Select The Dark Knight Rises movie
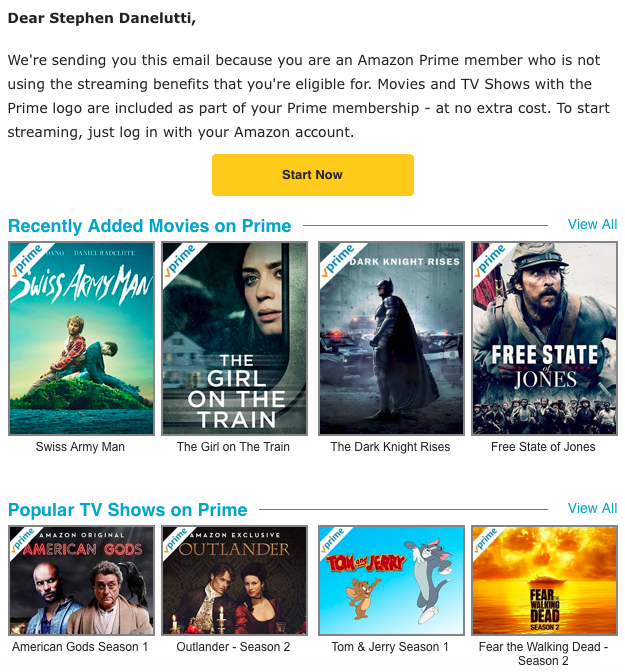The height and width of the screenshot is (672, 625). [391, 338]
